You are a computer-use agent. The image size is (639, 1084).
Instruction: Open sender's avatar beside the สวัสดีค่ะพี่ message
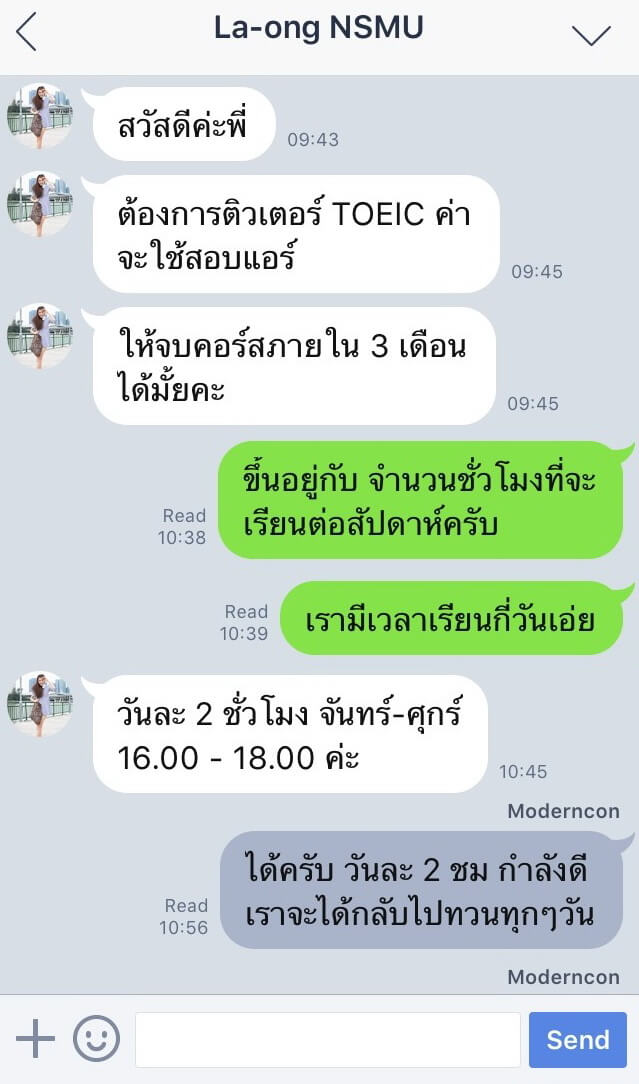click(x=40, y=115)
